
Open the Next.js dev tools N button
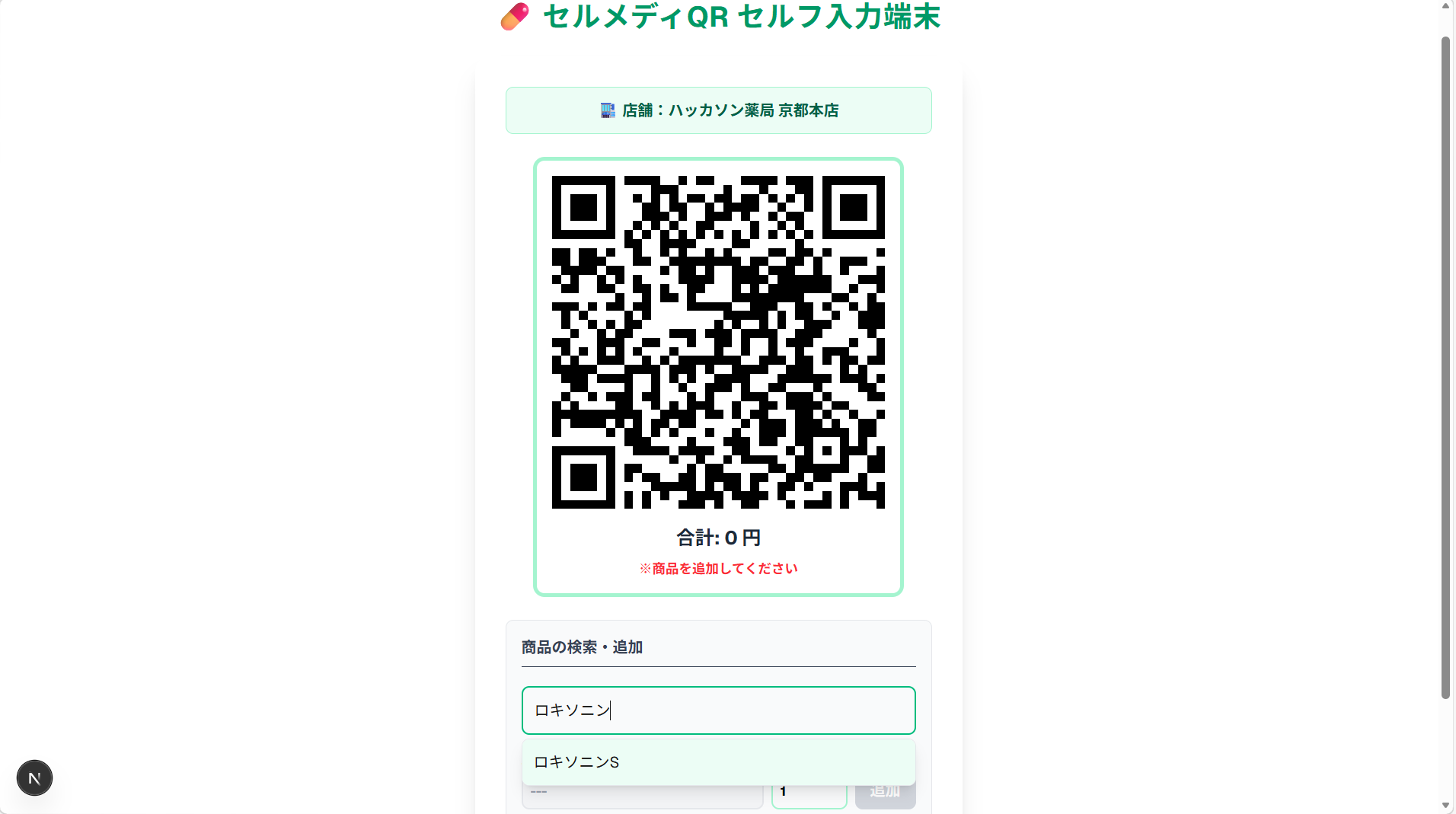tap(34, 777)
